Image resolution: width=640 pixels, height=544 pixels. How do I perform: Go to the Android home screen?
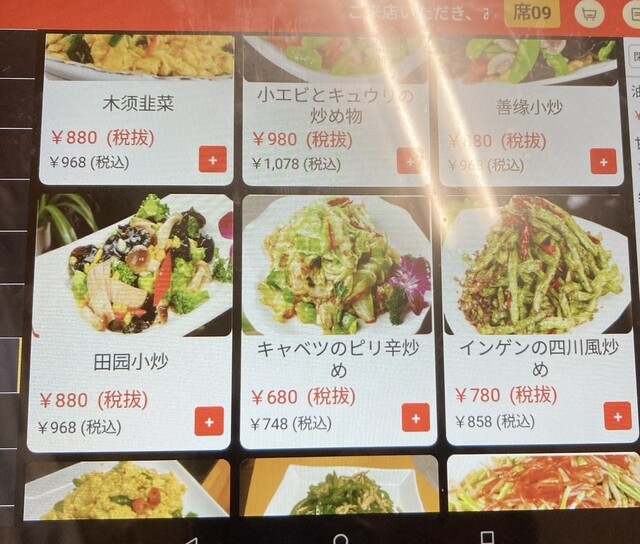340,539
